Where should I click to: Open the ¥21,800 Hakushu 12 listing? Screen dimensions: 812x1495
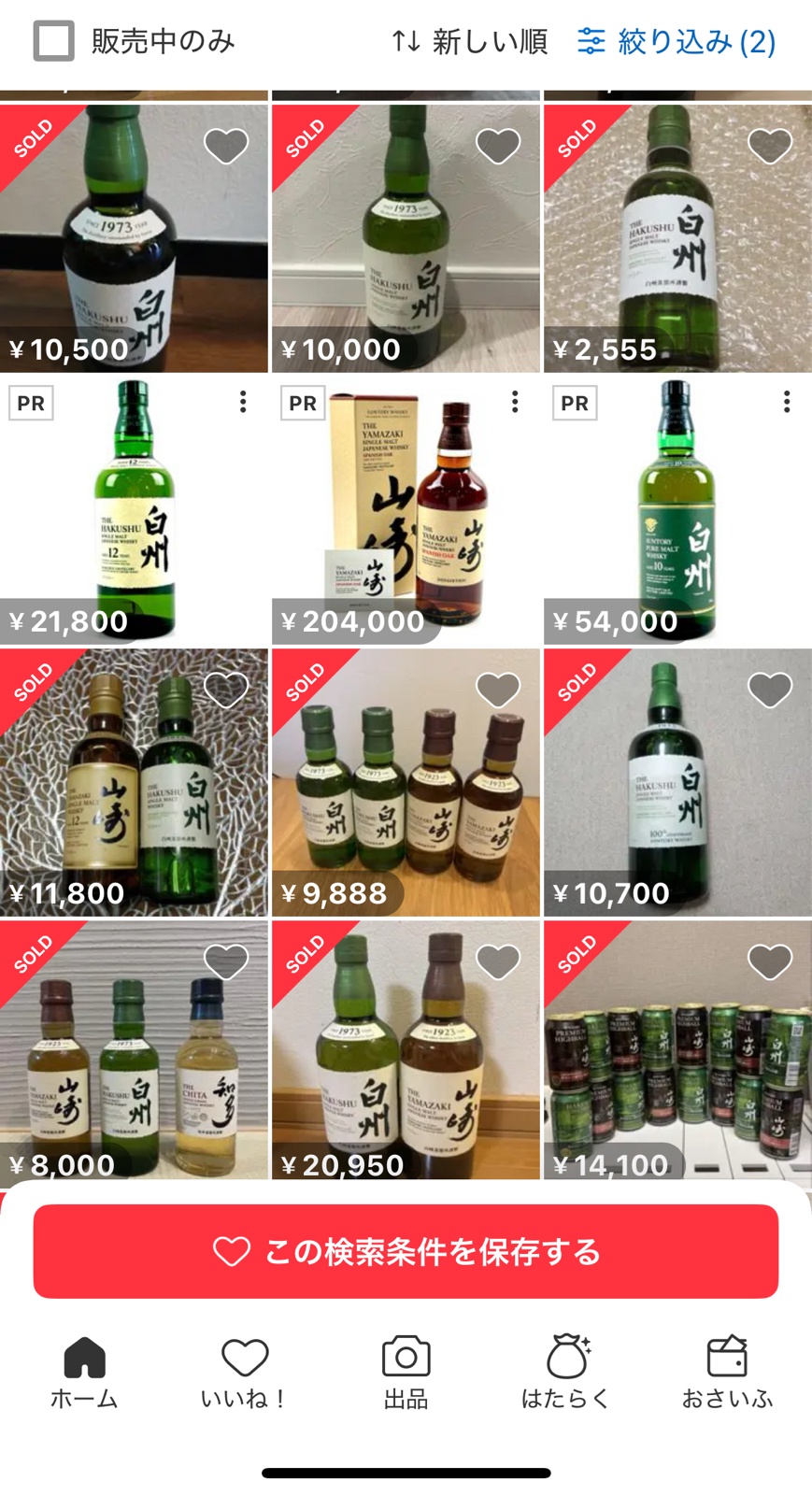134,509
